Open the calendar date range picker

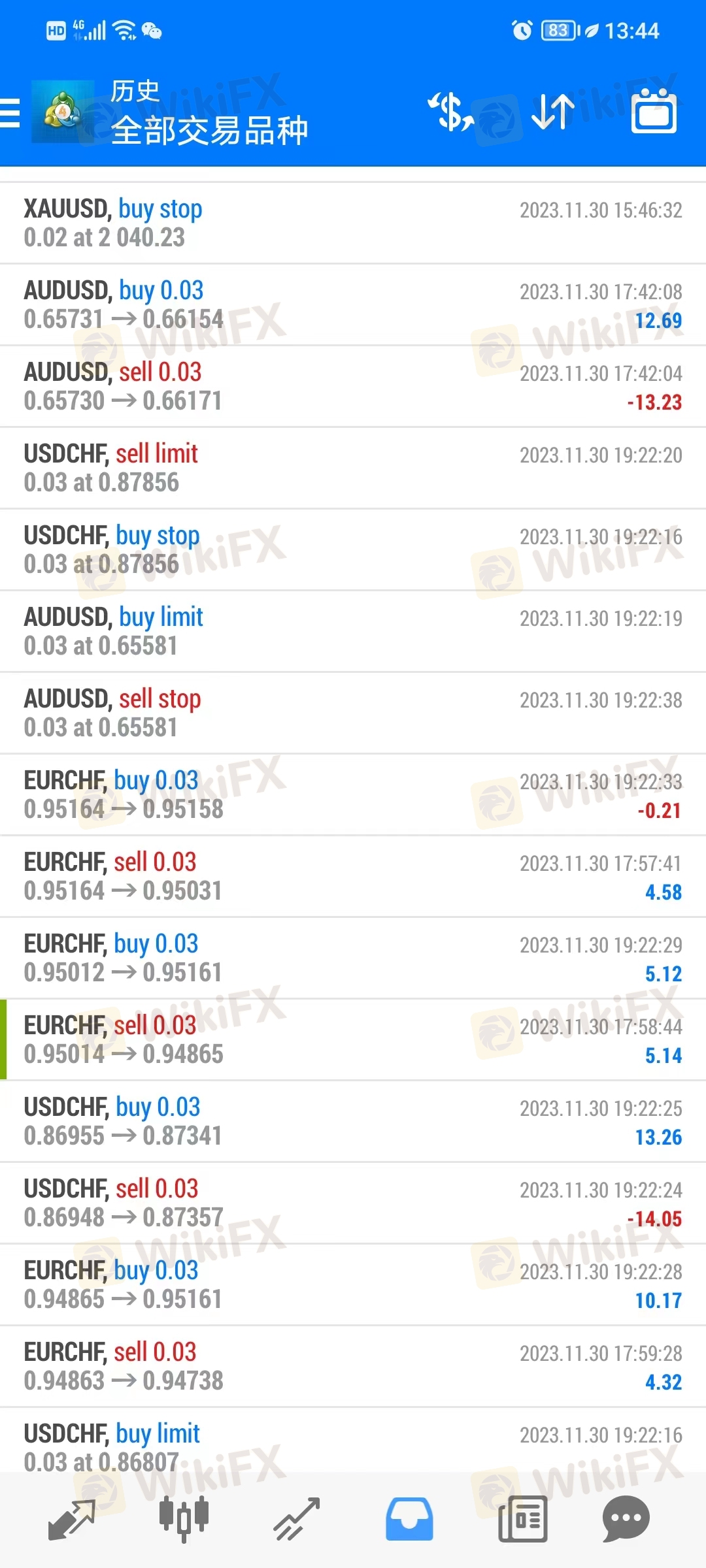654,112
